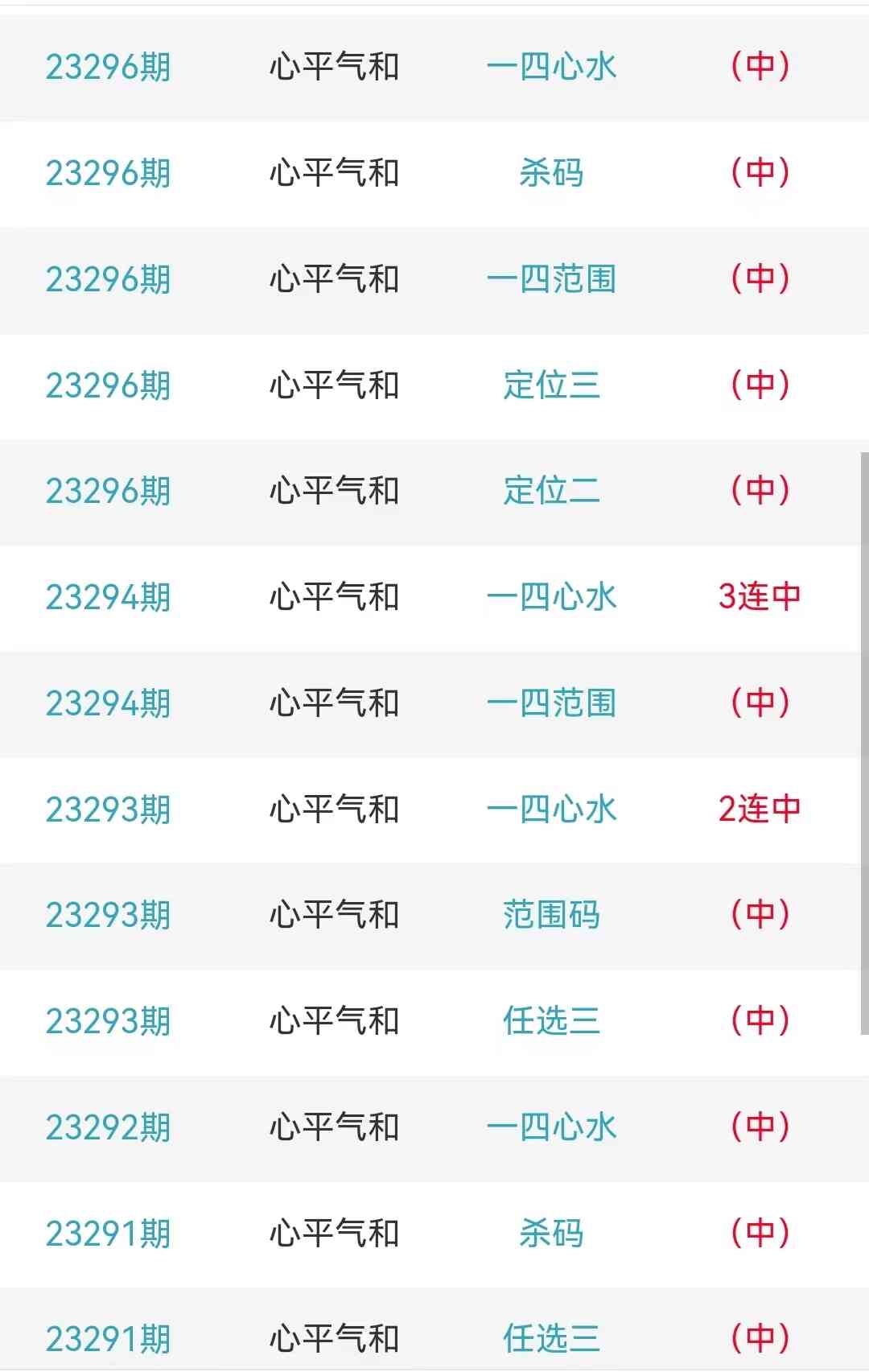Tap the 23296期 定位二 row
This screenshot has width=869, height=1372.
(x=551, y=491)
